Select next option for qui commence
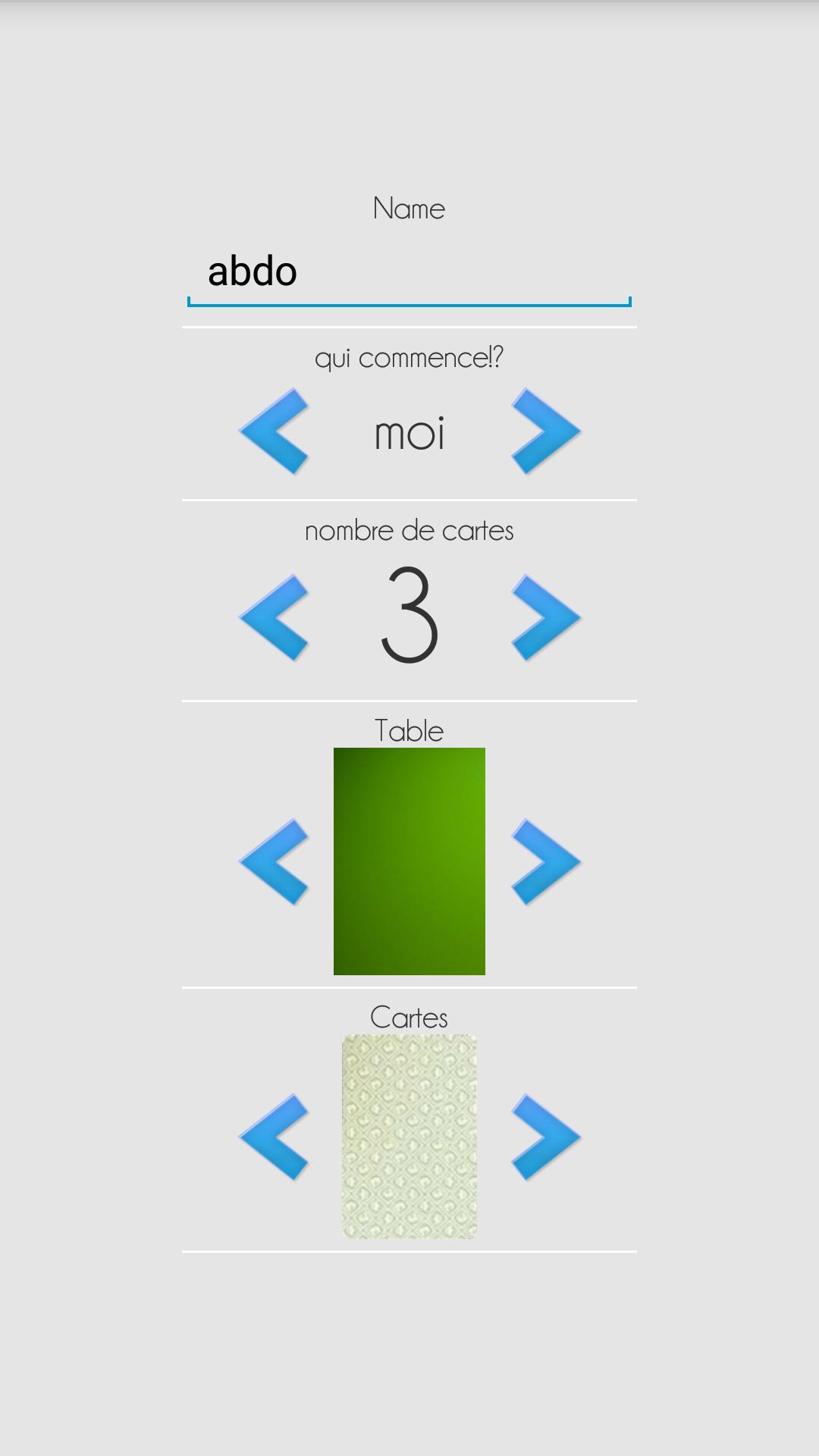The height and width of the screenshot is (1456, 819). [x=545, y=431]
